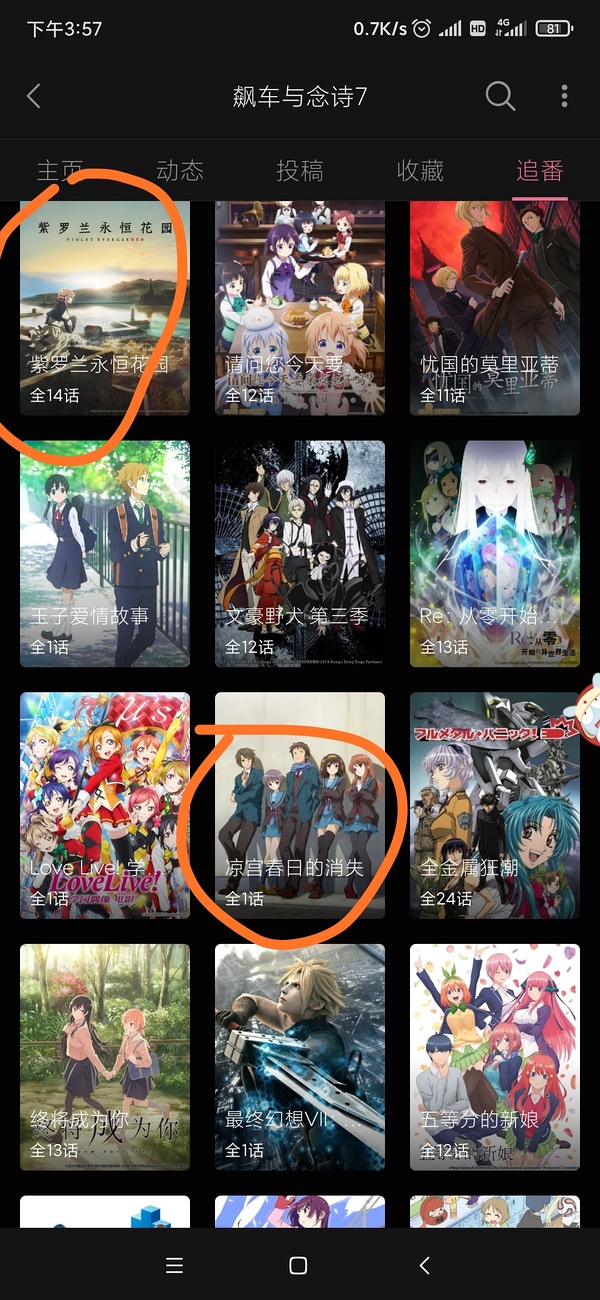Switch to the 主页 tab
The image size is (600, 1300).
click(x=60, y=171)
